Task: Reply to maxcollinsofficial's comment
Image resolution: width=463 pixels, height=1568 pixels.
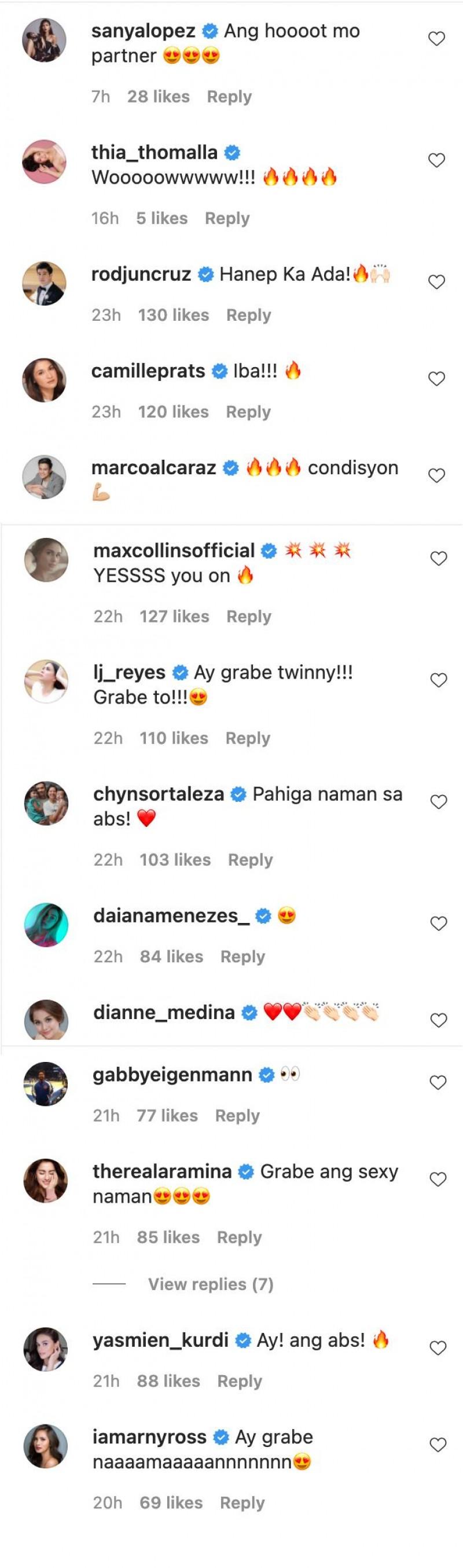Action: (x=249, y=617)
